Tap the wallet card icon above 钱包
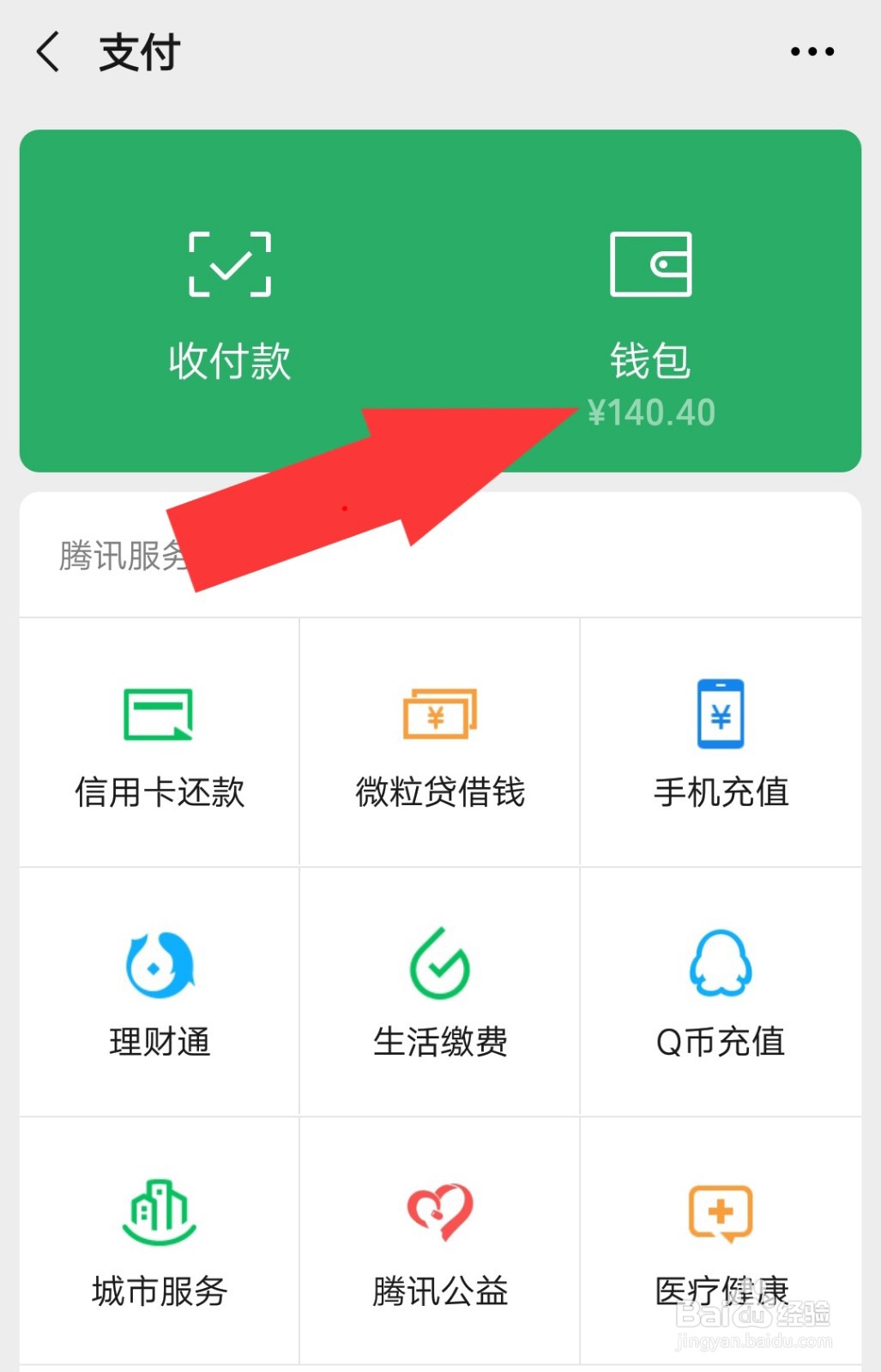Screen dimensions: 881x1372 click(650, 264)
